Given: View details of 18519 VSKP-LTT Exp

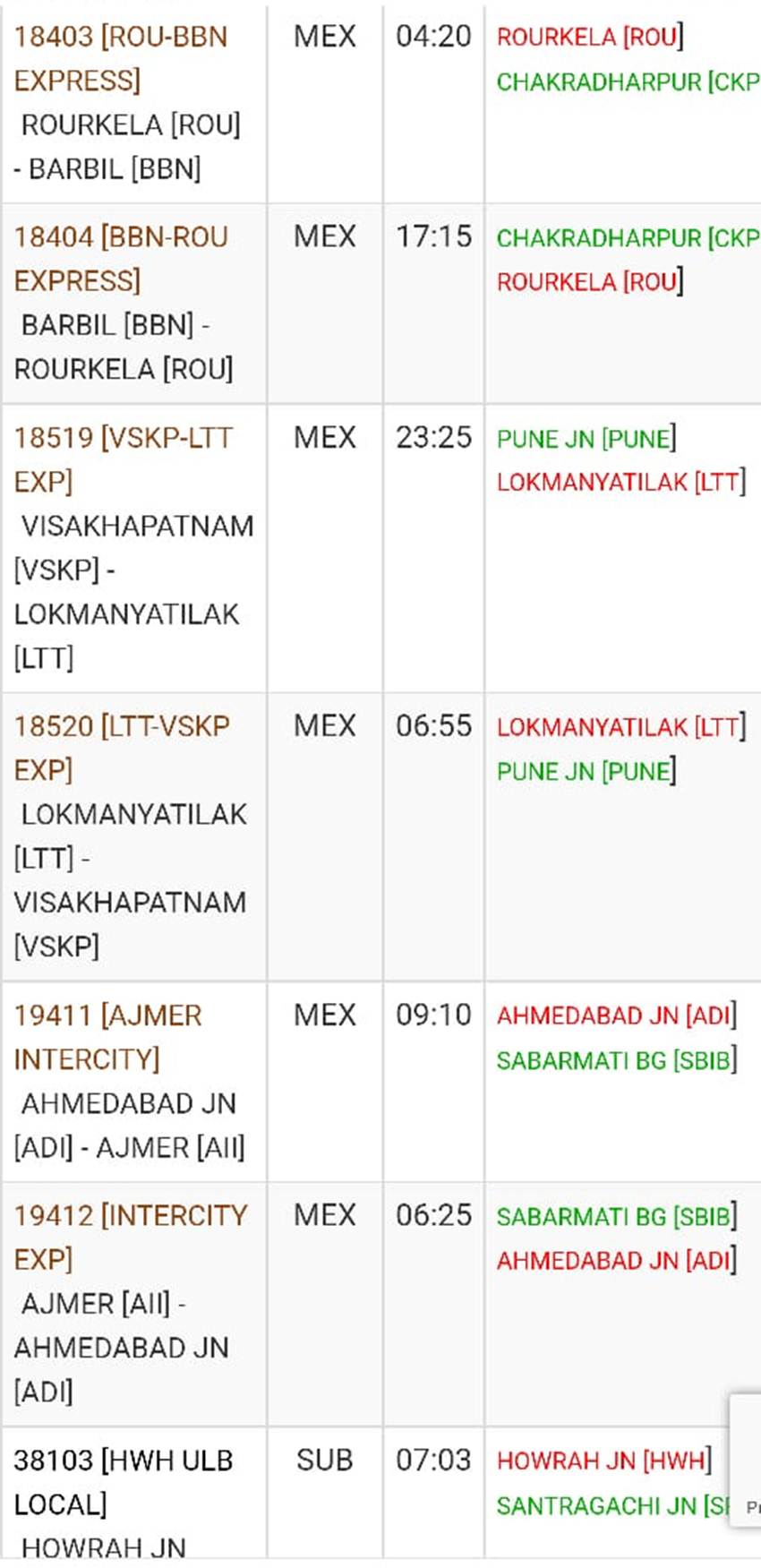Looking at the screenshot, I should tap(123, 458).
